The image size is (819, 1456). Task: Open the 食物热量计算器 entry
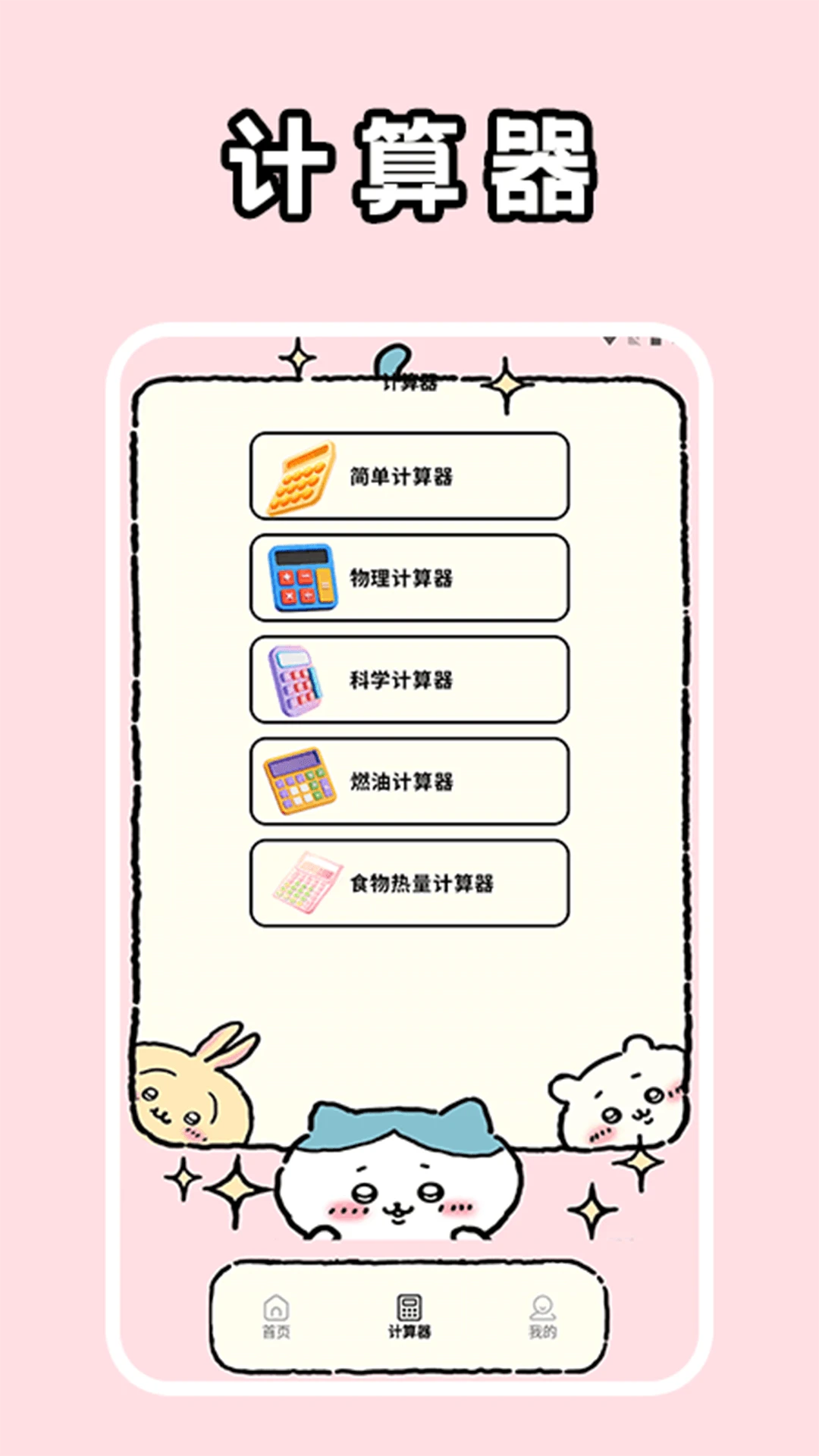click(x=409, y=883)
